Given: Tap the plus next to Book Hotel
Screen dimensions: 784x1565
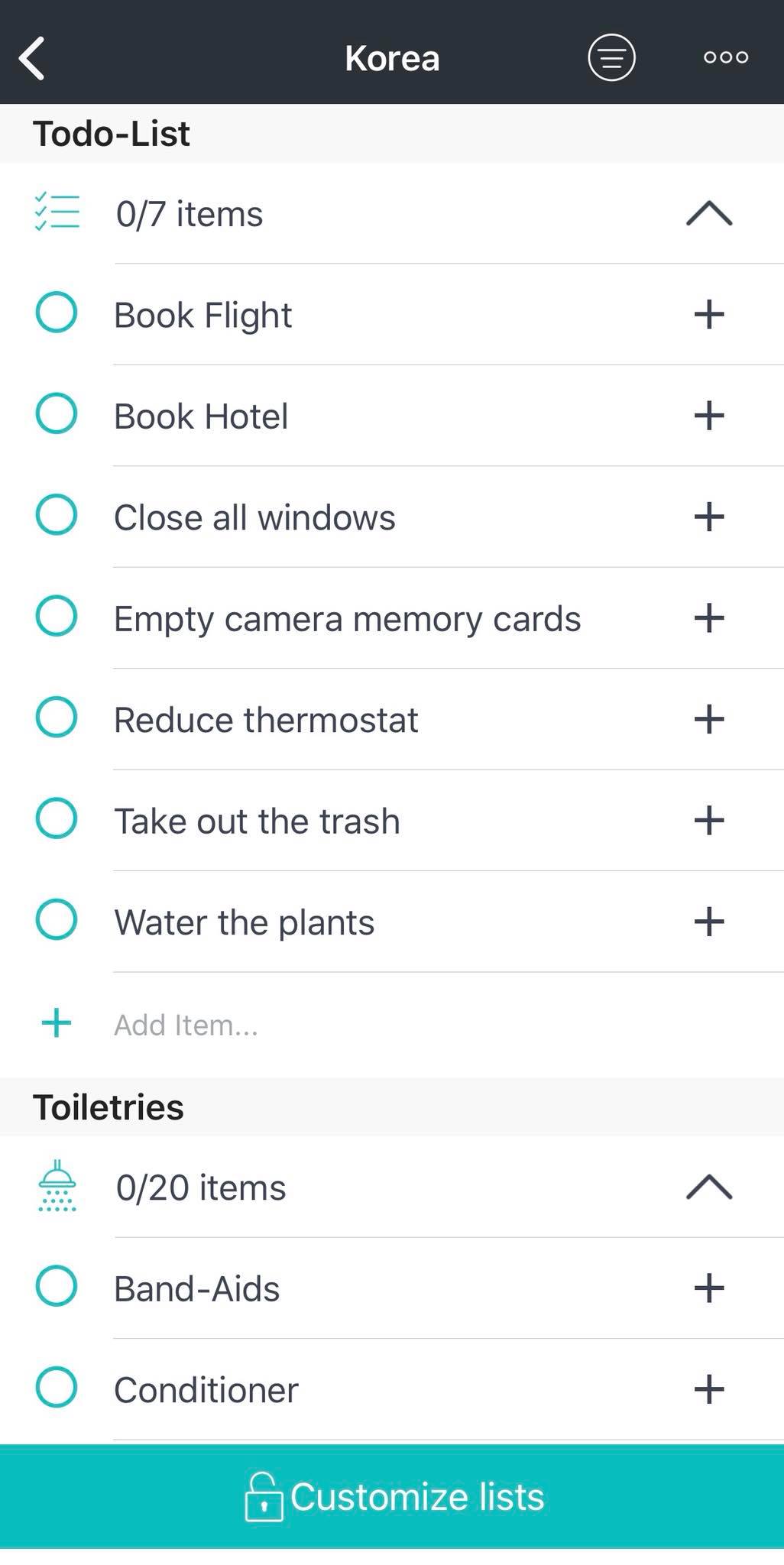Looking at the screenshot, I should tap(709, 416).
